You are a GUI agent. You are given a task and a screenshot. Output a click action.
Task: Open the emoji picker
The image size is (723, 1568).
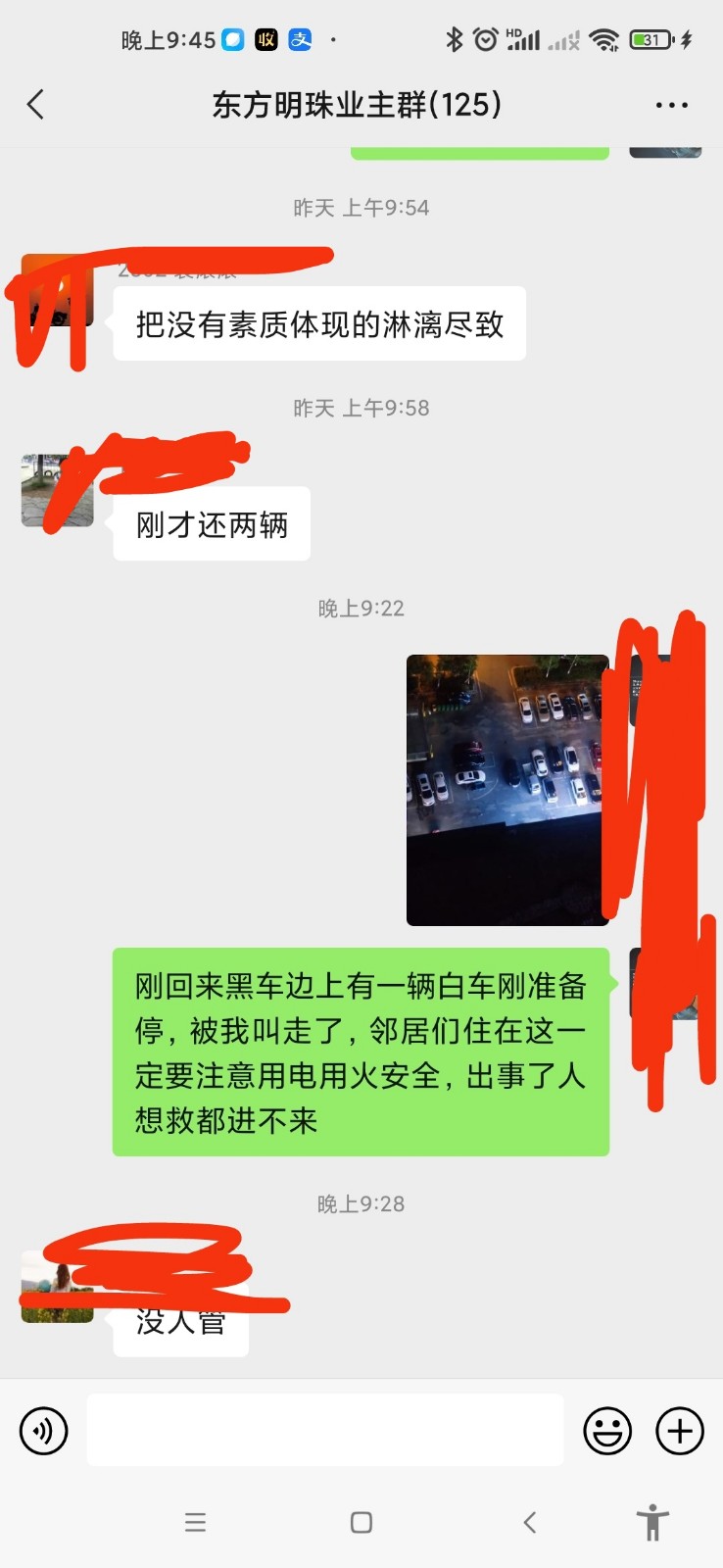(607, 1431)
